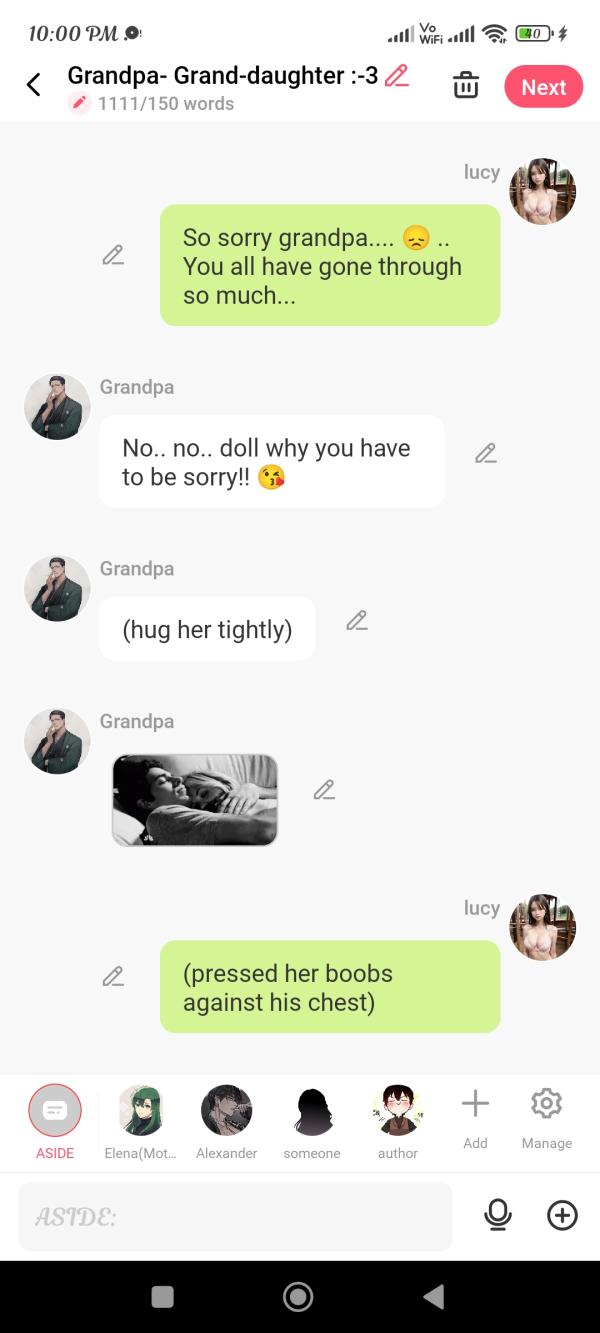
Task: Edit the story title with the pencil icon
Action: click(x=397, y=75)
